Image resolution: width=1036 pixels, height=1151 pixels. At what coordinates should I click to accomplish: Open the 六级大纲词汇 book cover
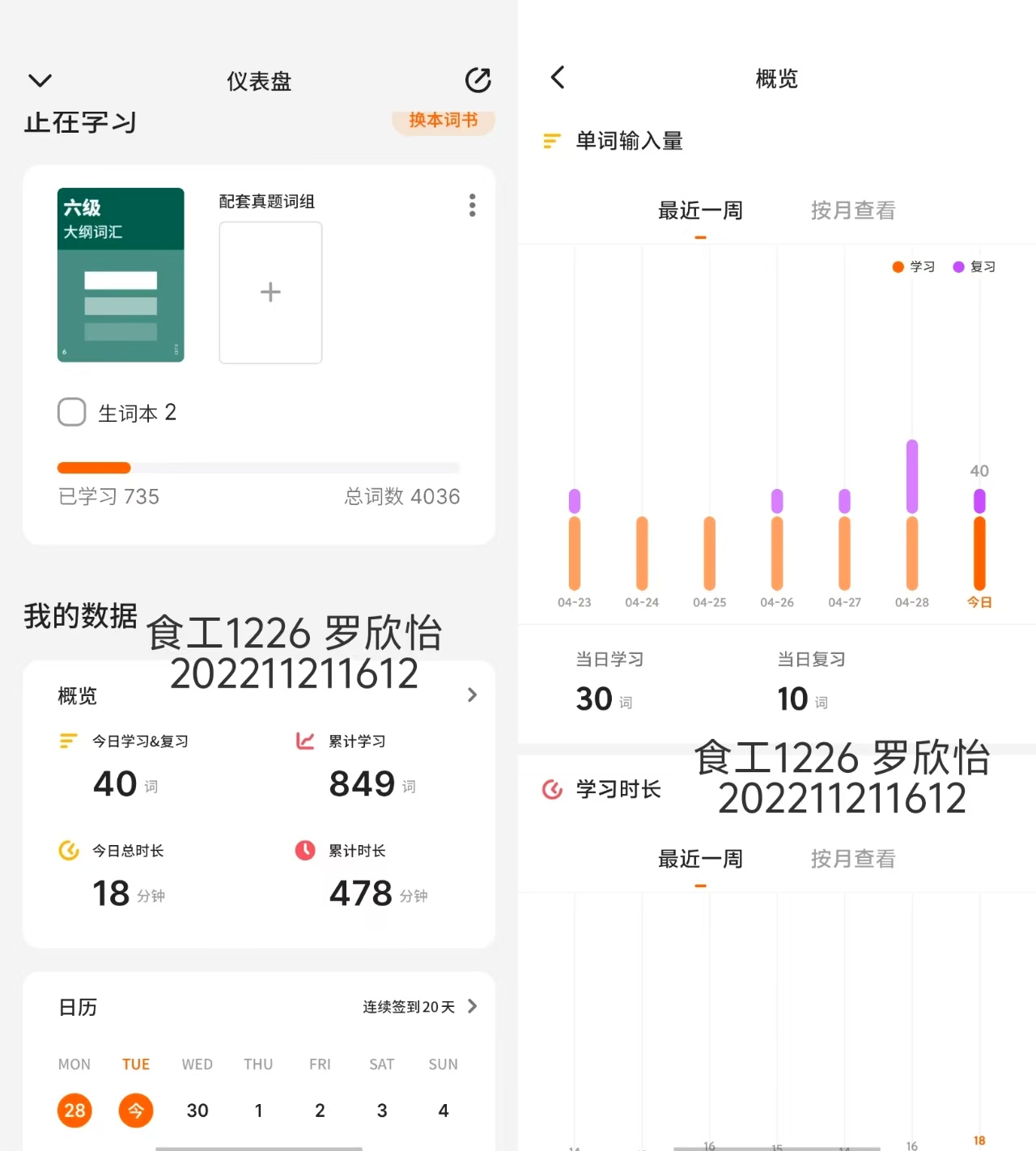(121, 274)
